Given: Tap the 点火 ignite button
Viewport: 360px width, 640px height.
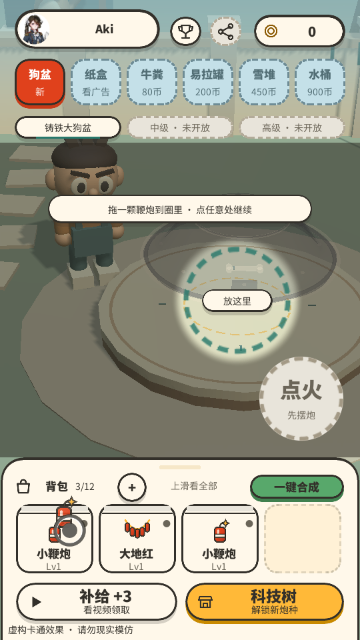Looking at the screenshot, I should [x=301, y=399].
